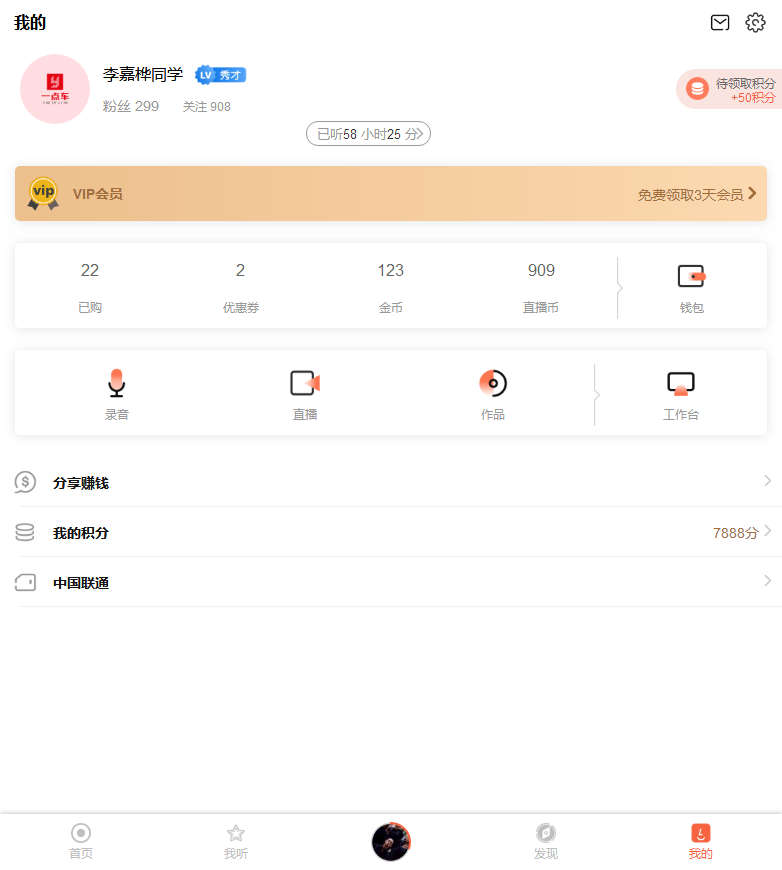
Task: Open 中国联通 row
Action: point(391,582)
